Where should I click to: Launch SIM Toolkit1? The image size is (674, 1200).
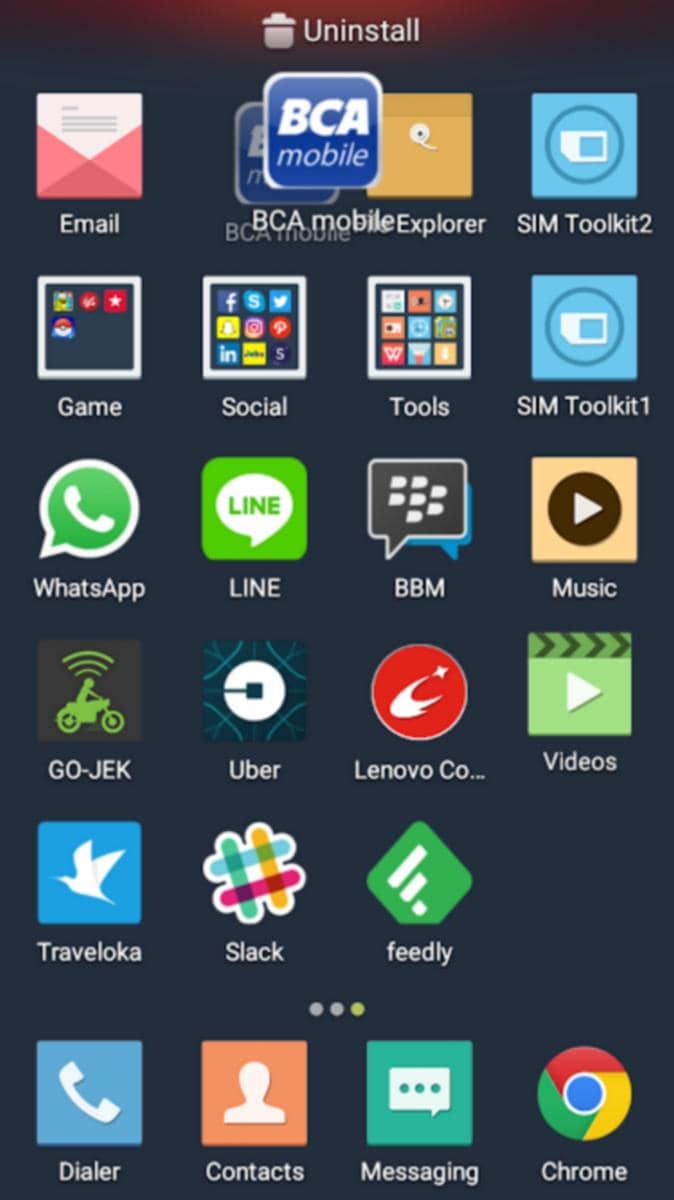pyautogui.click(x=584, y=328)
